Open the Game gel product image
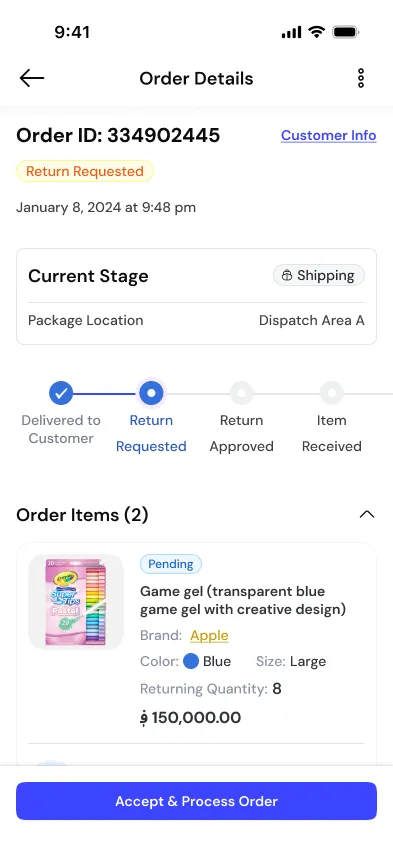 [x=76, y=602]
